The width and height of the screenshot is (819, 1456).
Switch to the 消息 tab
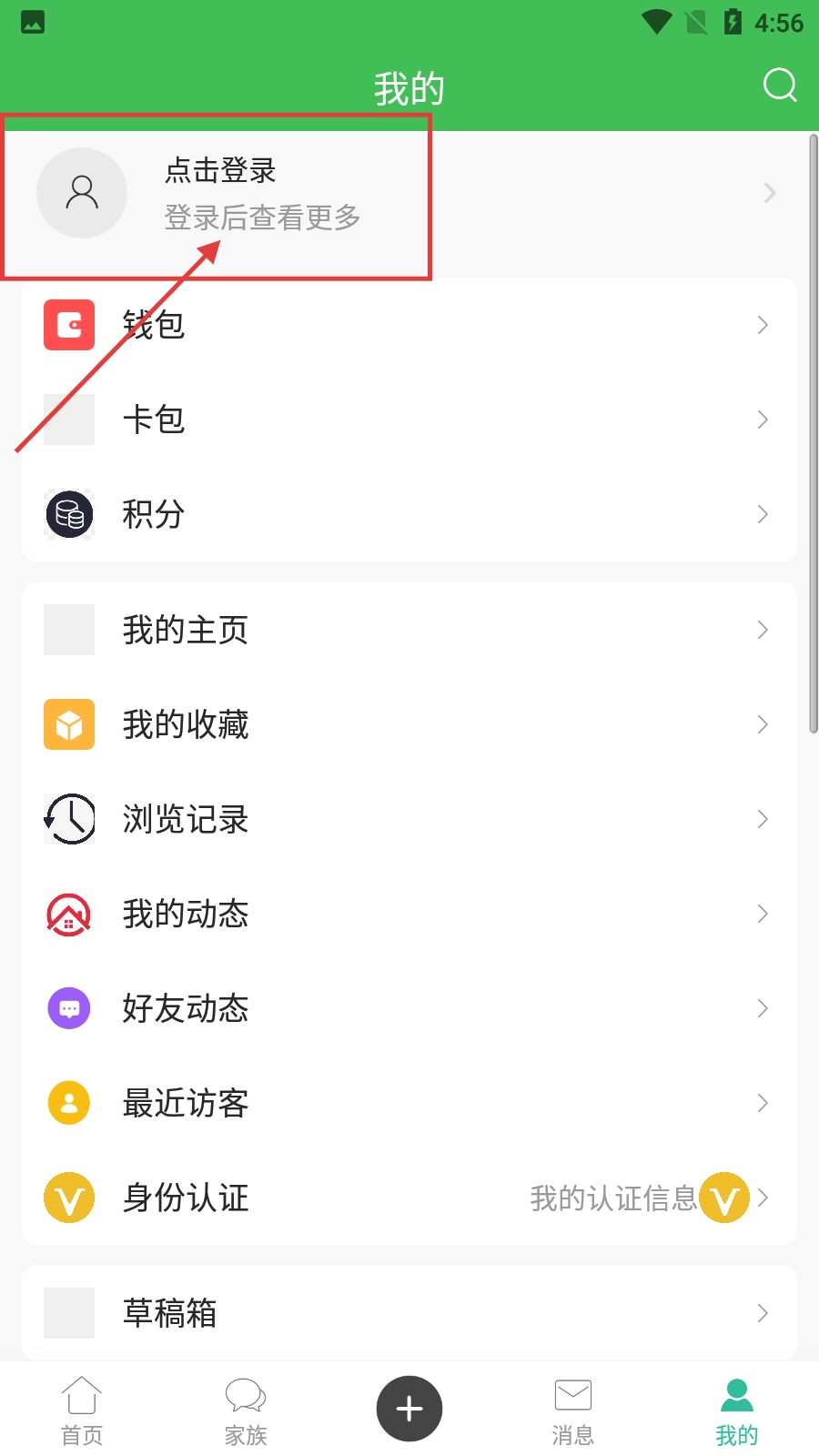pyautogui.click(x=573, y=1410)
